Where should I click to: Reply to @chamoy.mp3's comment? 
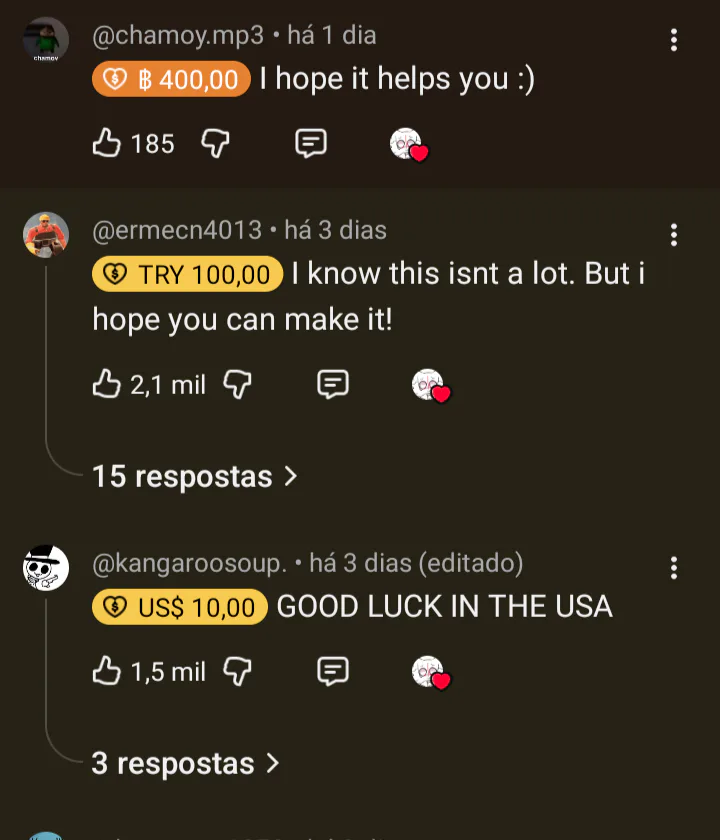[311, 144]
